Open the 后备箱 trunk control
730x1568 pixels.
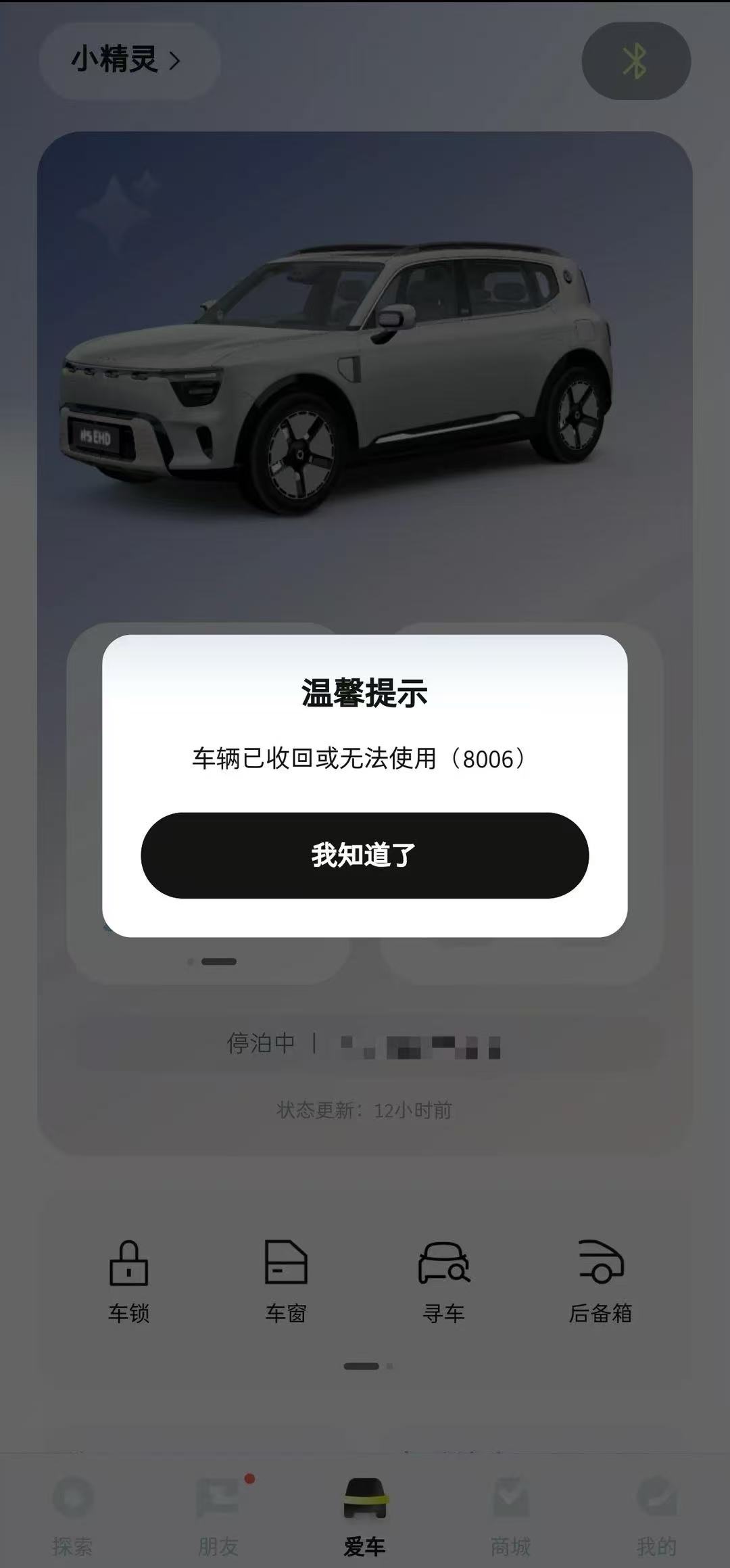click(x=601, y=1281)
